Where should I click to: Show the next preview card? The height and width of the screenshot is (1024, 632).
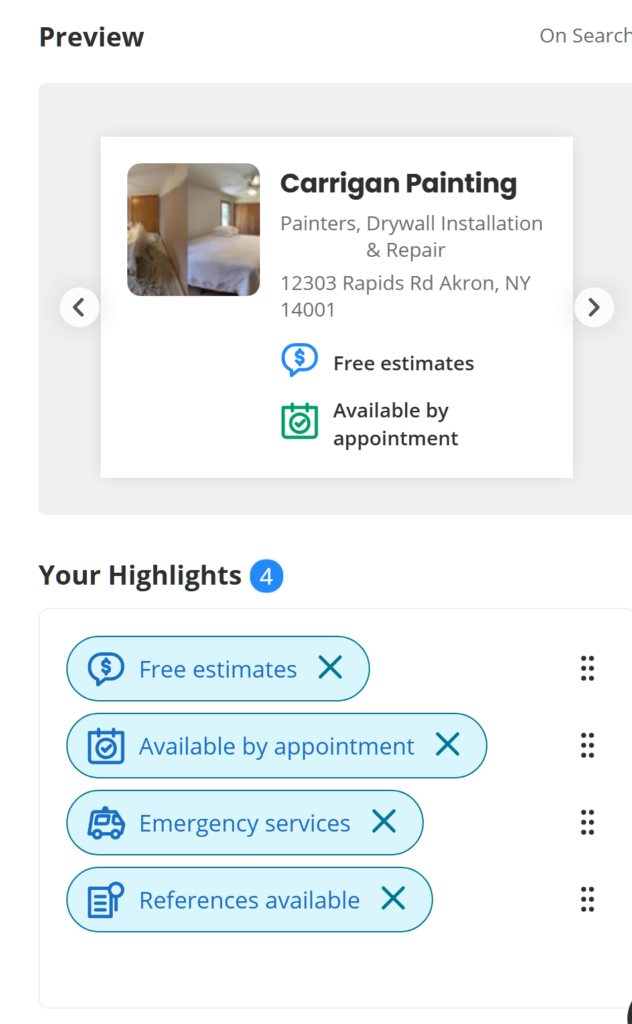[594, 307]
